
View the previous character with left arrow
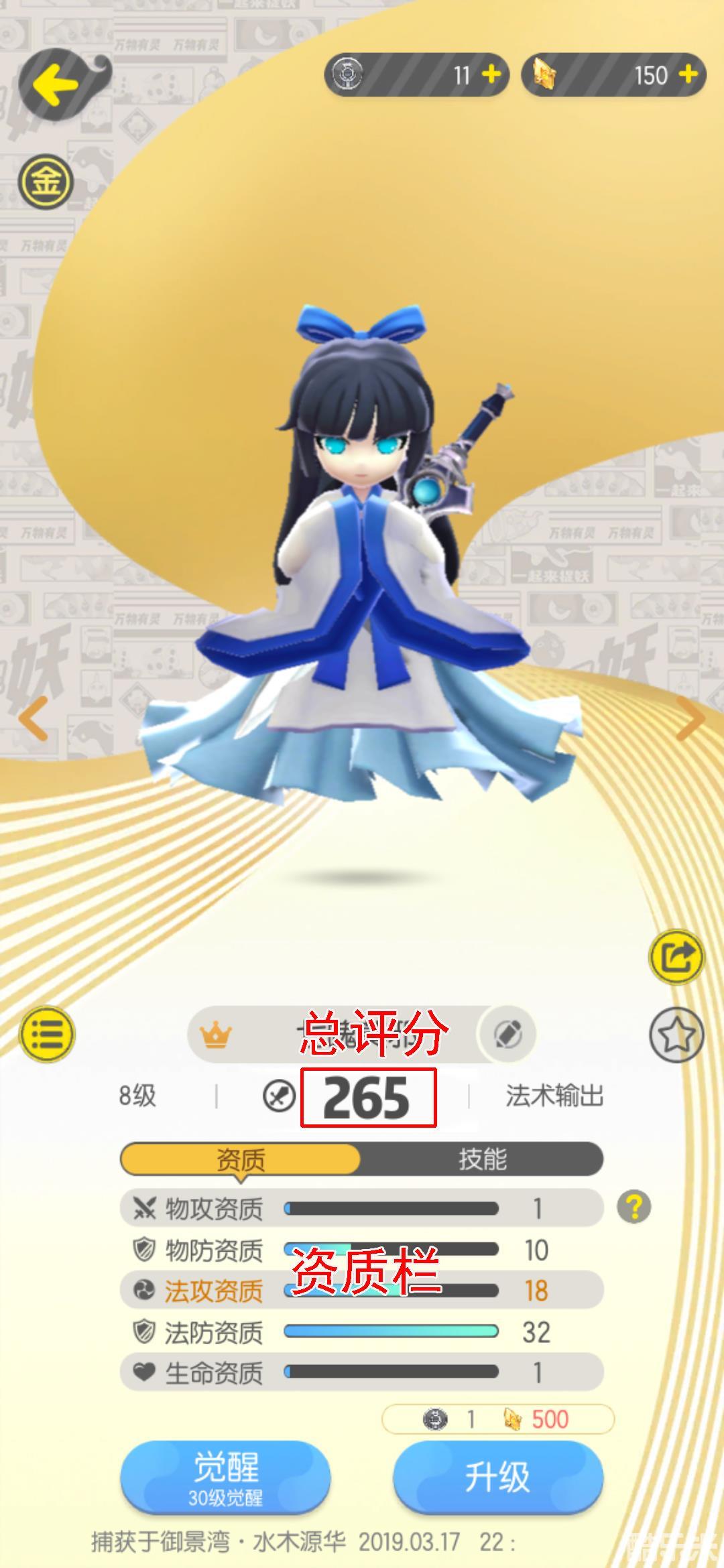click(34, 718)
